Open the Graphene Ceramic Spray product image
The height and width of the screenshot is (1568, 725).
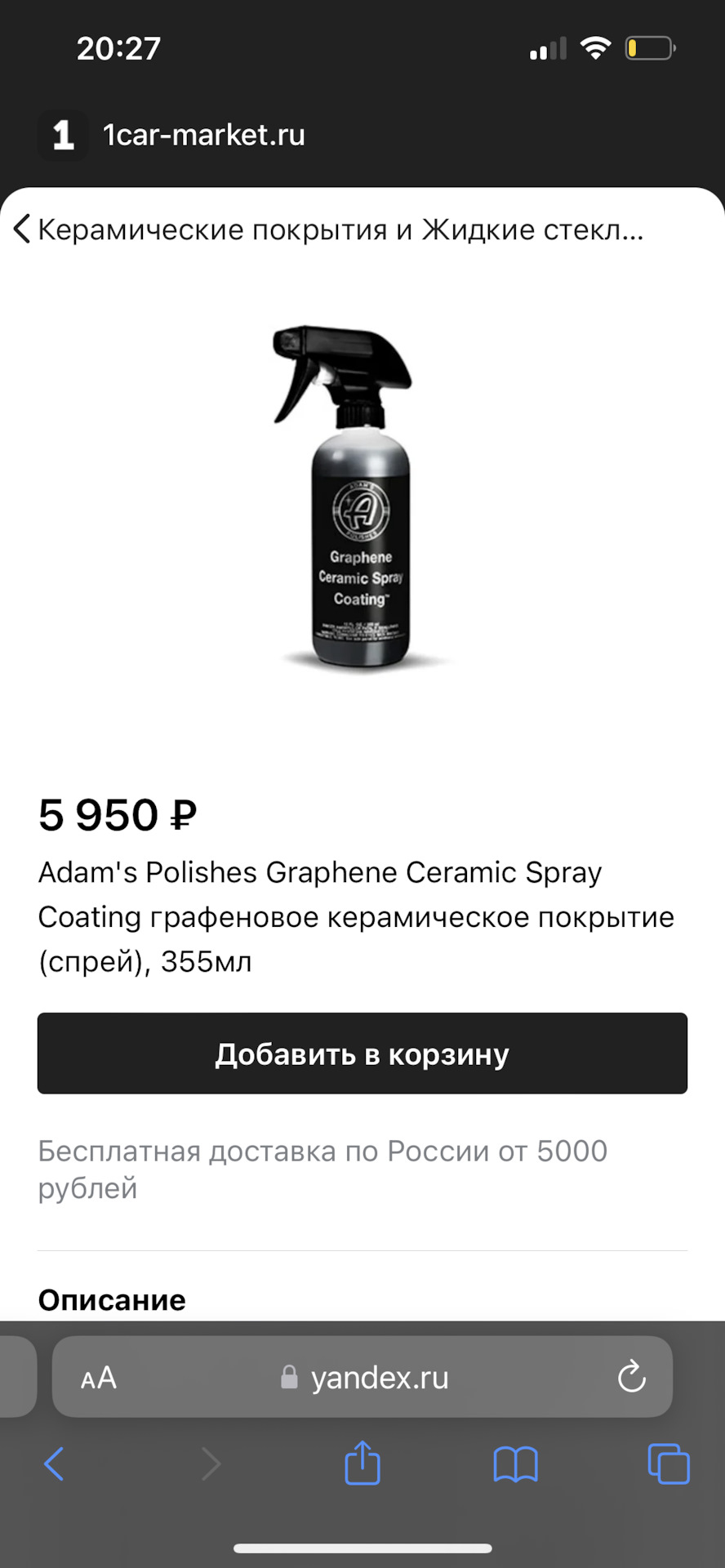pyautogui.click(x=362, y=498)
